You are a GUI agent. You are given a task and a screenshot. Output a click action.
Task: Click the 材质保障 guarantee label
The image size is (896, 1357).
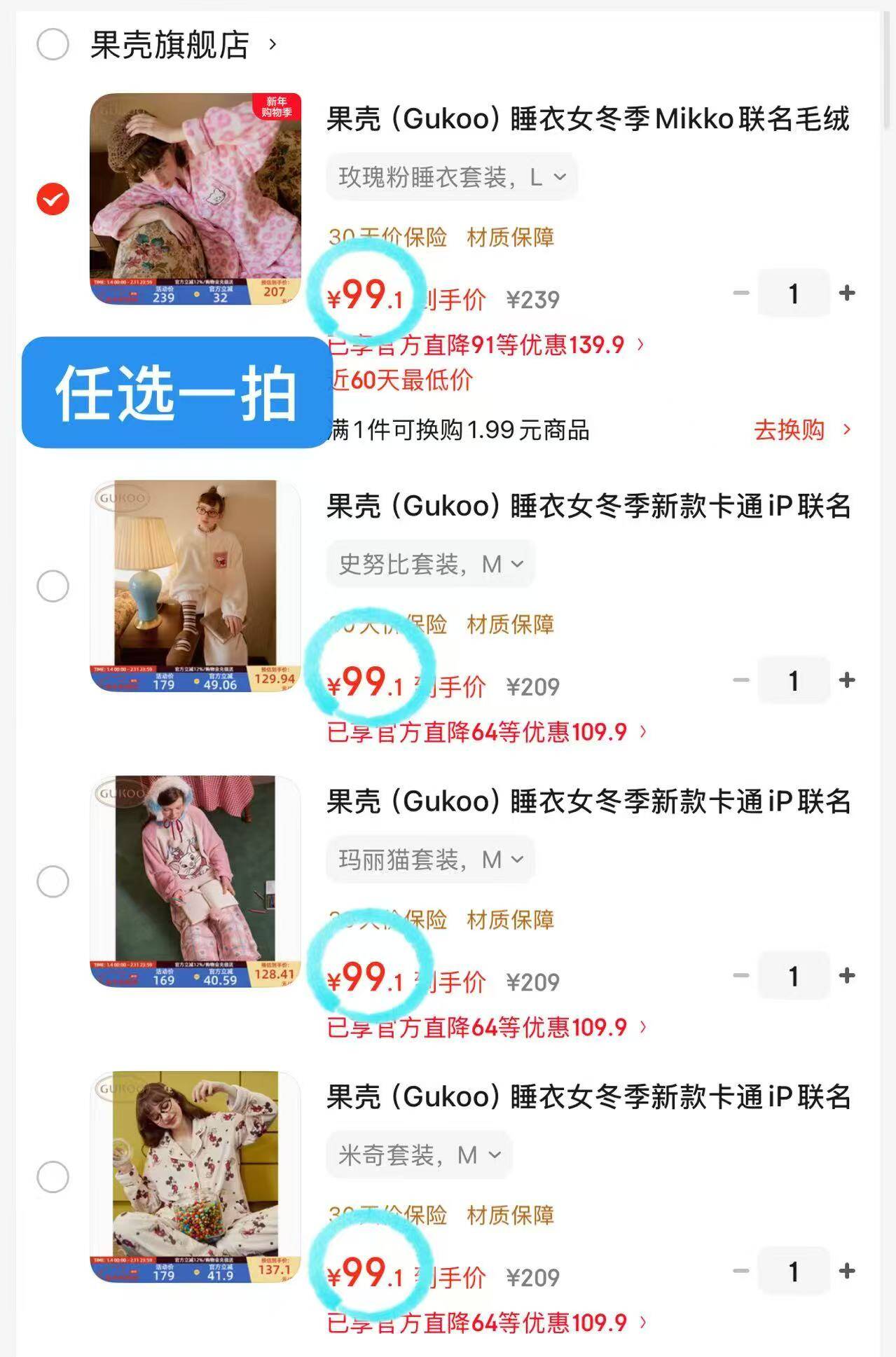(x=511, y=238)
